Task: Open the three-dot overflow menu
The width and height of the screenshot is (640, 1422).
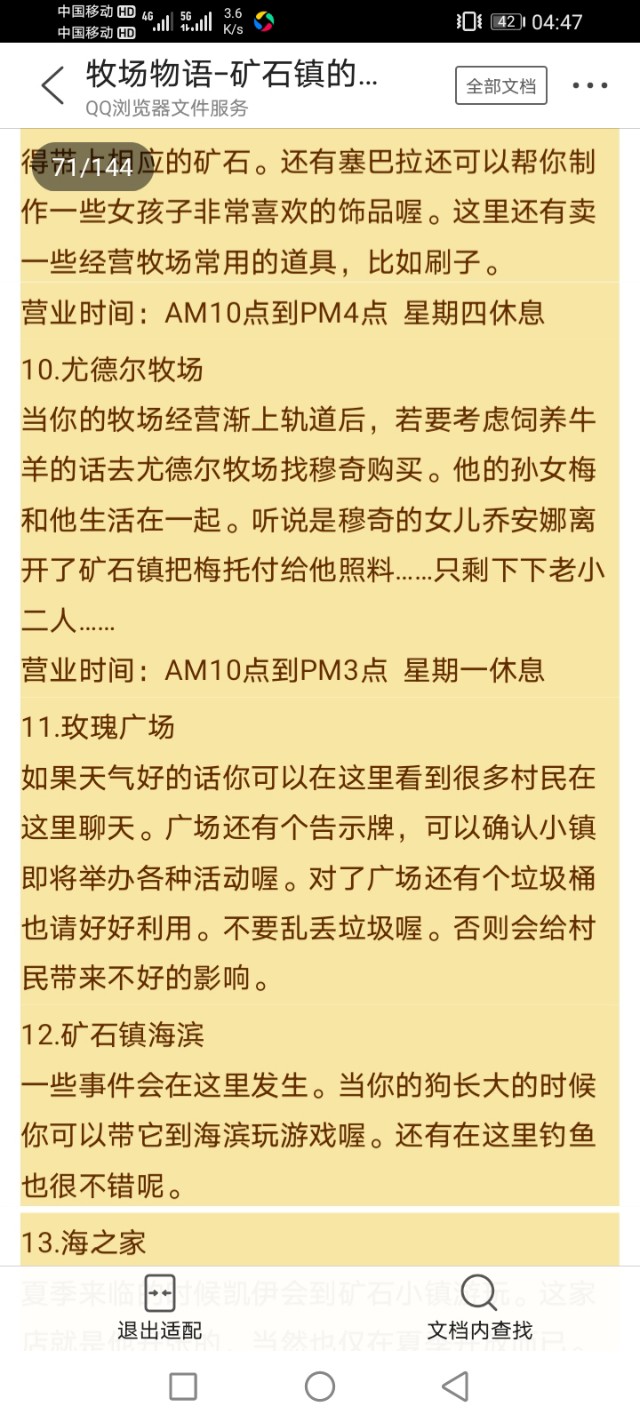Action: tap(590, 86)
